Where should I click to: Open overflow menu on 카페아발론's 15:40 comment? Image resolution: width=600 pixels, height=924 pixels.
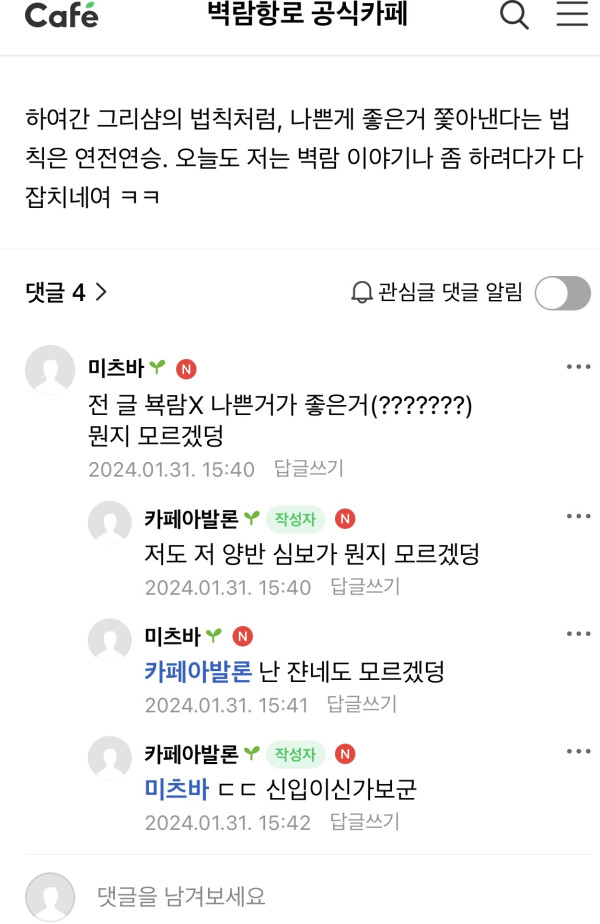578,517
